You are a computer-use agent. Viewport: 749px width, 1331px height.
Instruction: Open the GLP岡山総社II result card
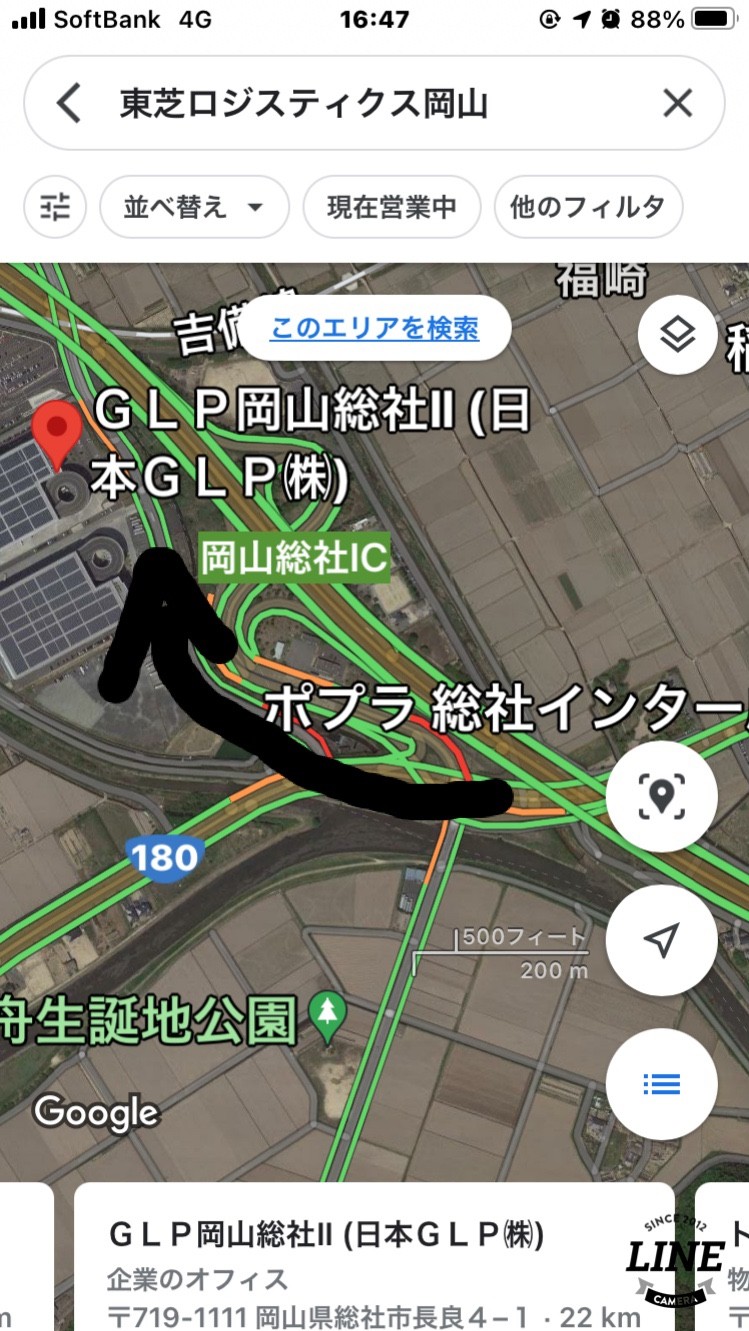[x=374, y=1257]
